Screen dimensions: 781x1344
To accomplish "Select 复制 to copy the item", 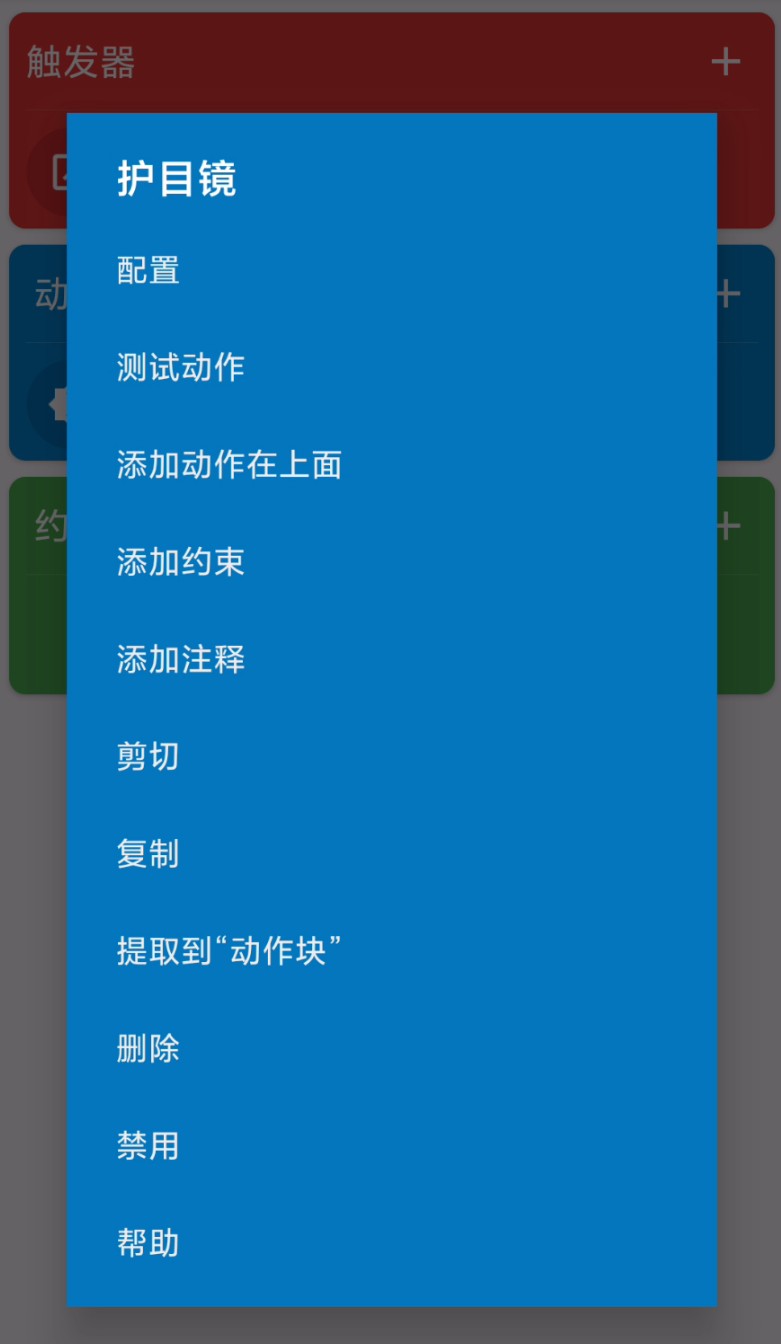I will (x=148, y=854).
